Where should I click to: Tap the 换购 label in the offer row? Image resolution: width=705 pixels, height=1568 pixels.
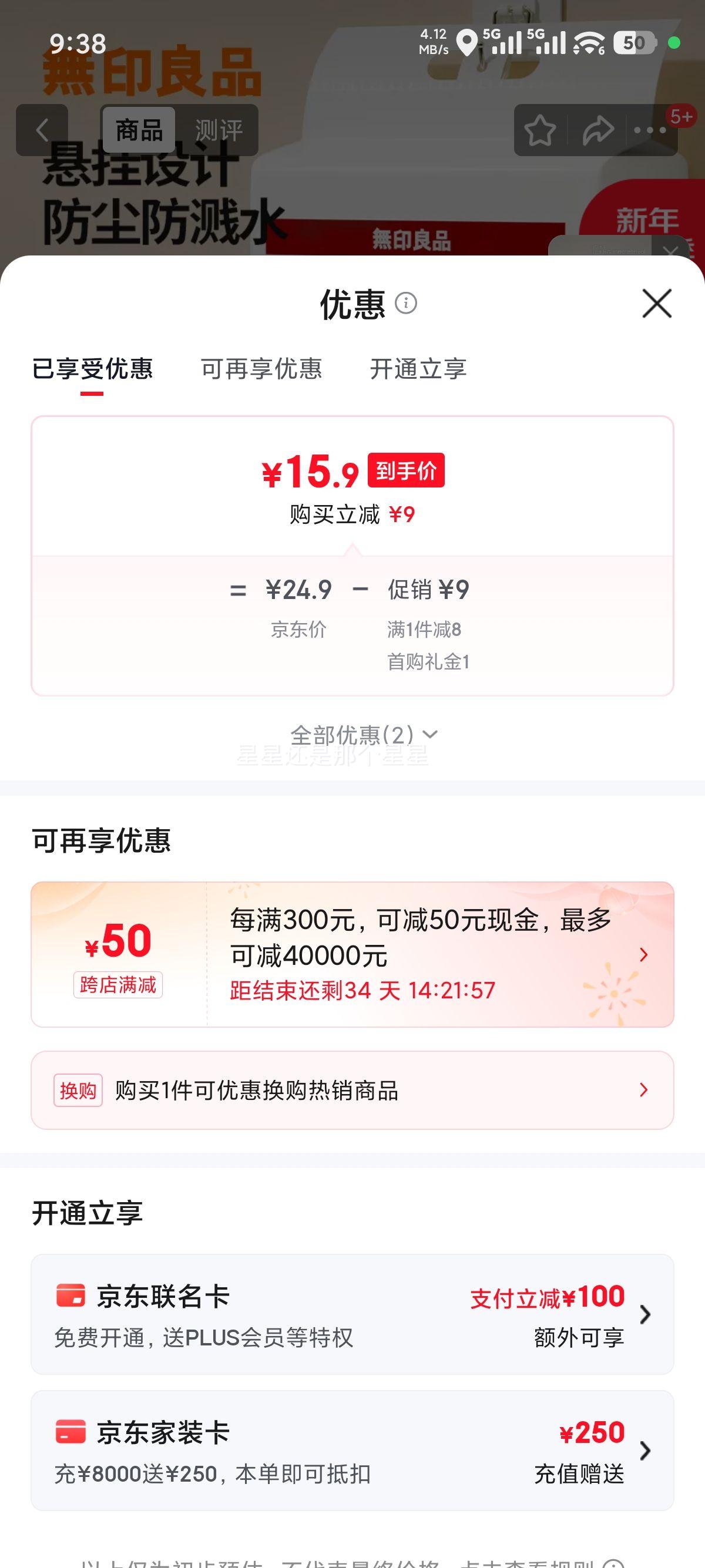78,1089
